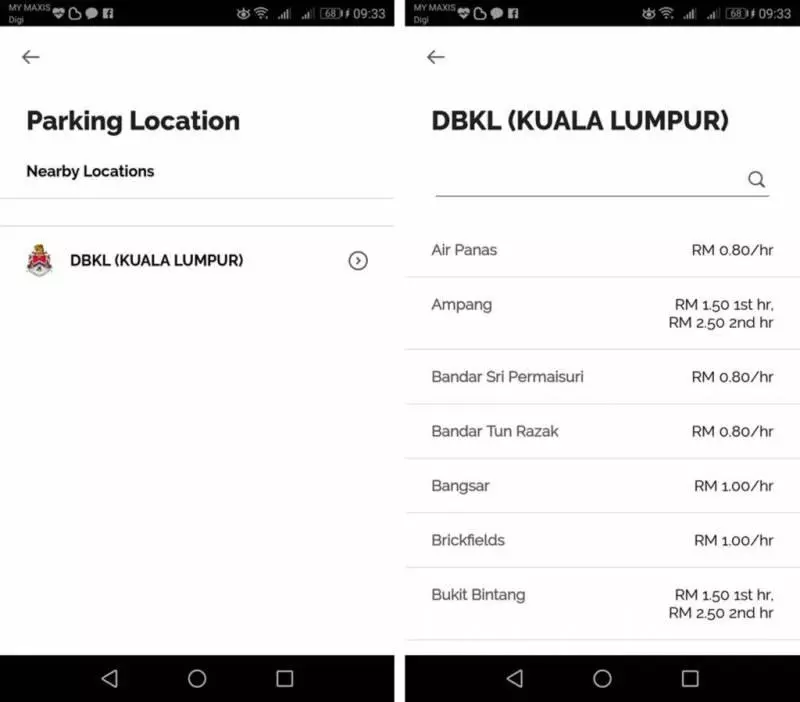800x702 pixels.
Task: Go back from the DBKL (KUALA LUMPUR) list
Action: coord(435,57)
